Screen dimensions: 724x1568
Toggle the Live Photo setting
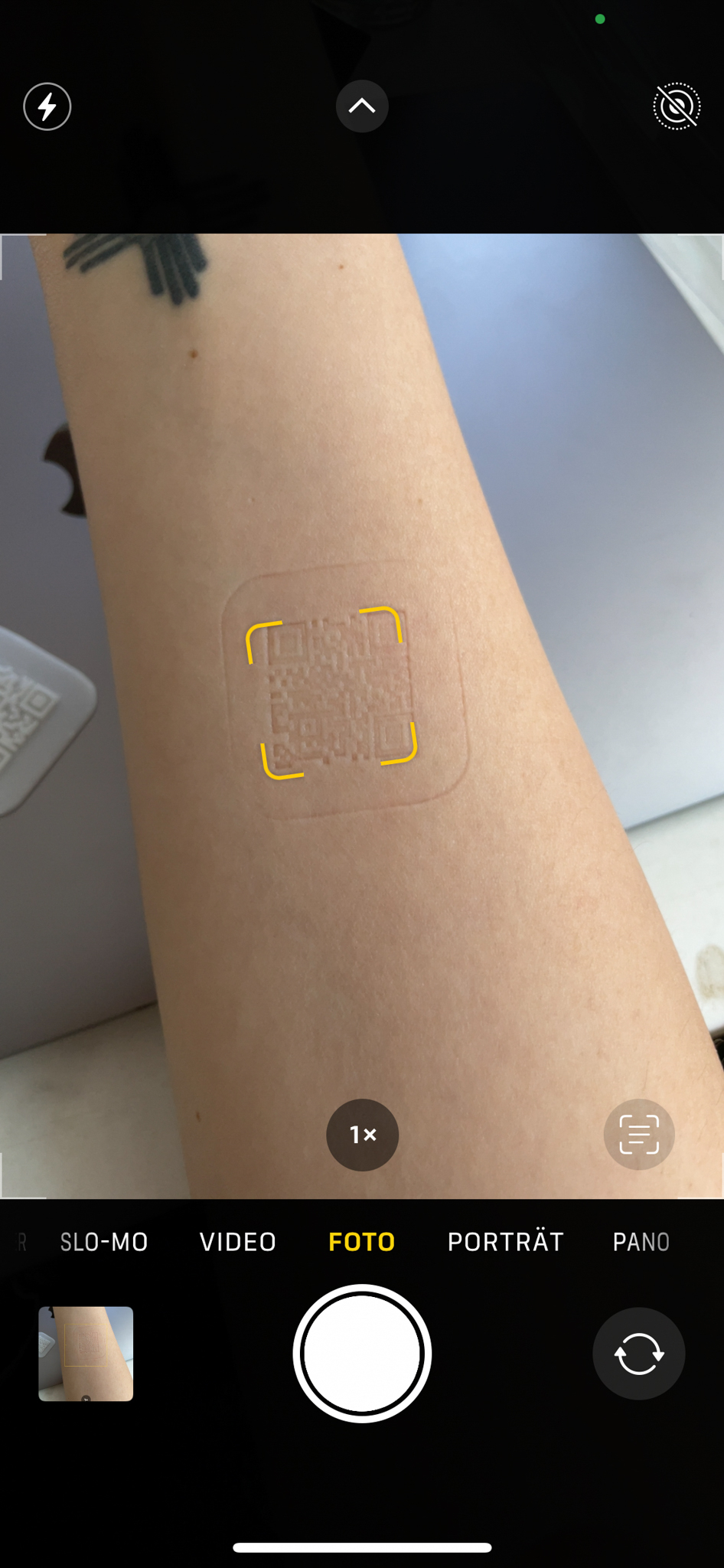tap(677, 106)
